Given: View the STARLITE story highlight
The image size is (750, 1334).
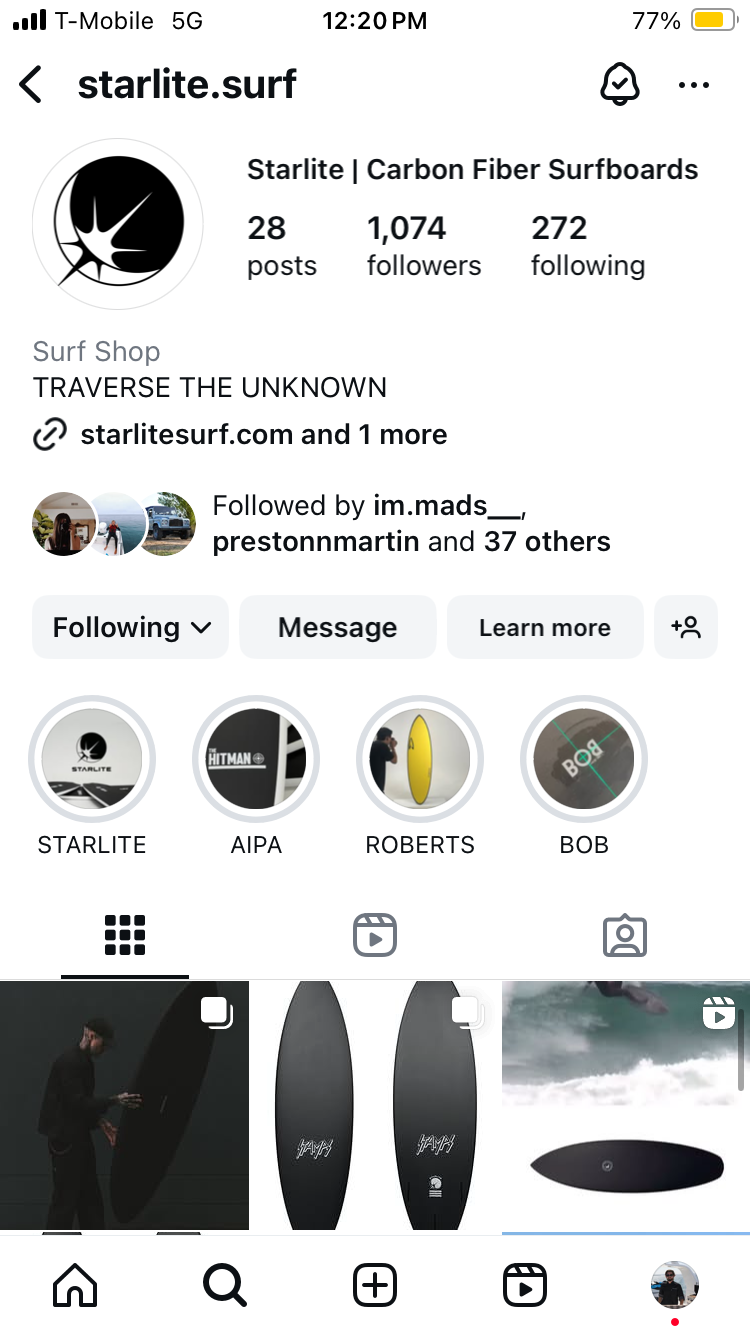Looking at the screenshot, I should click(92, 760).
